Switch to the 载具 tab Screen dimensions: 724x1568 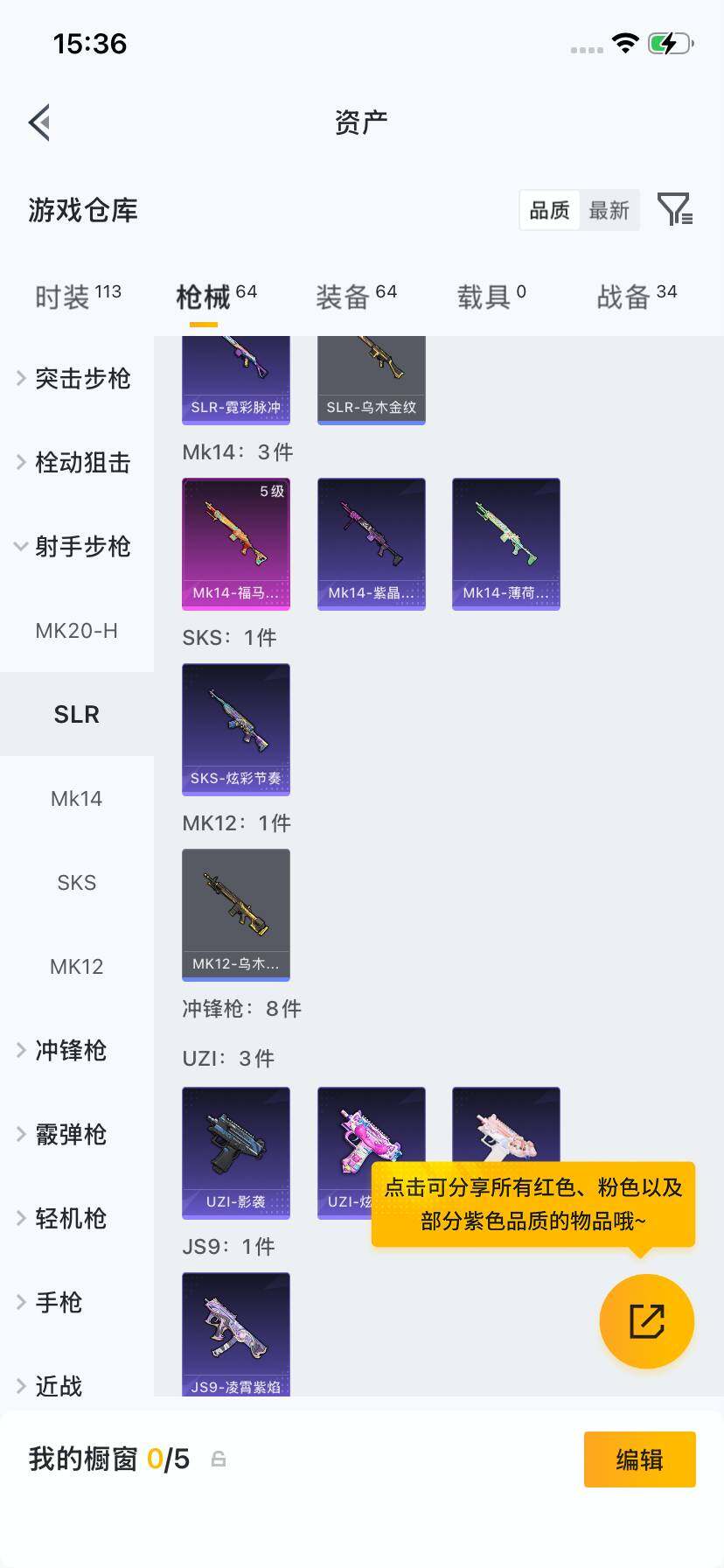tap(491, 297)
